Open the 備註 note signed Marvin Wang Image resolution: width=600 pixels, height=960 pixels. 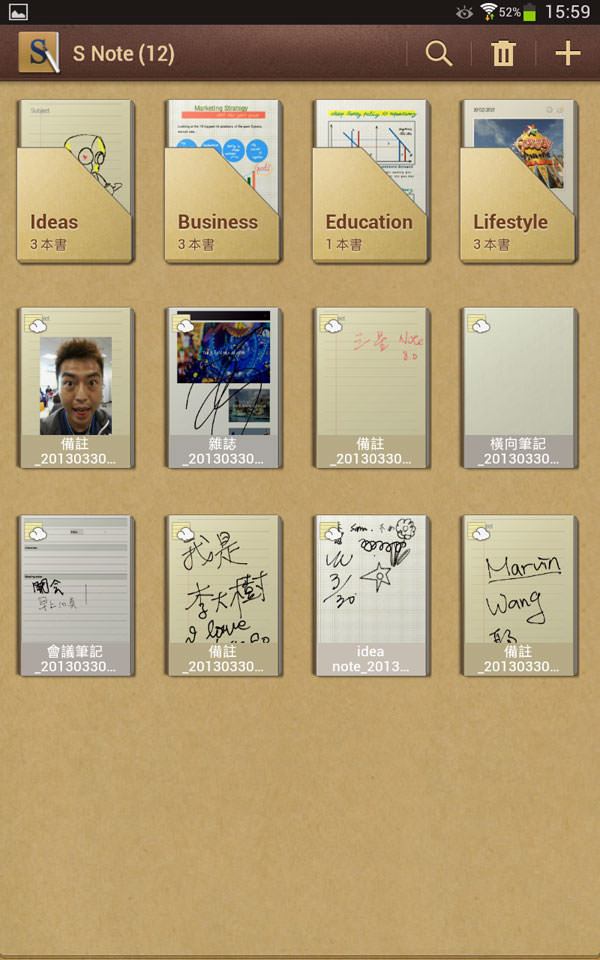[x=518, y=596]
